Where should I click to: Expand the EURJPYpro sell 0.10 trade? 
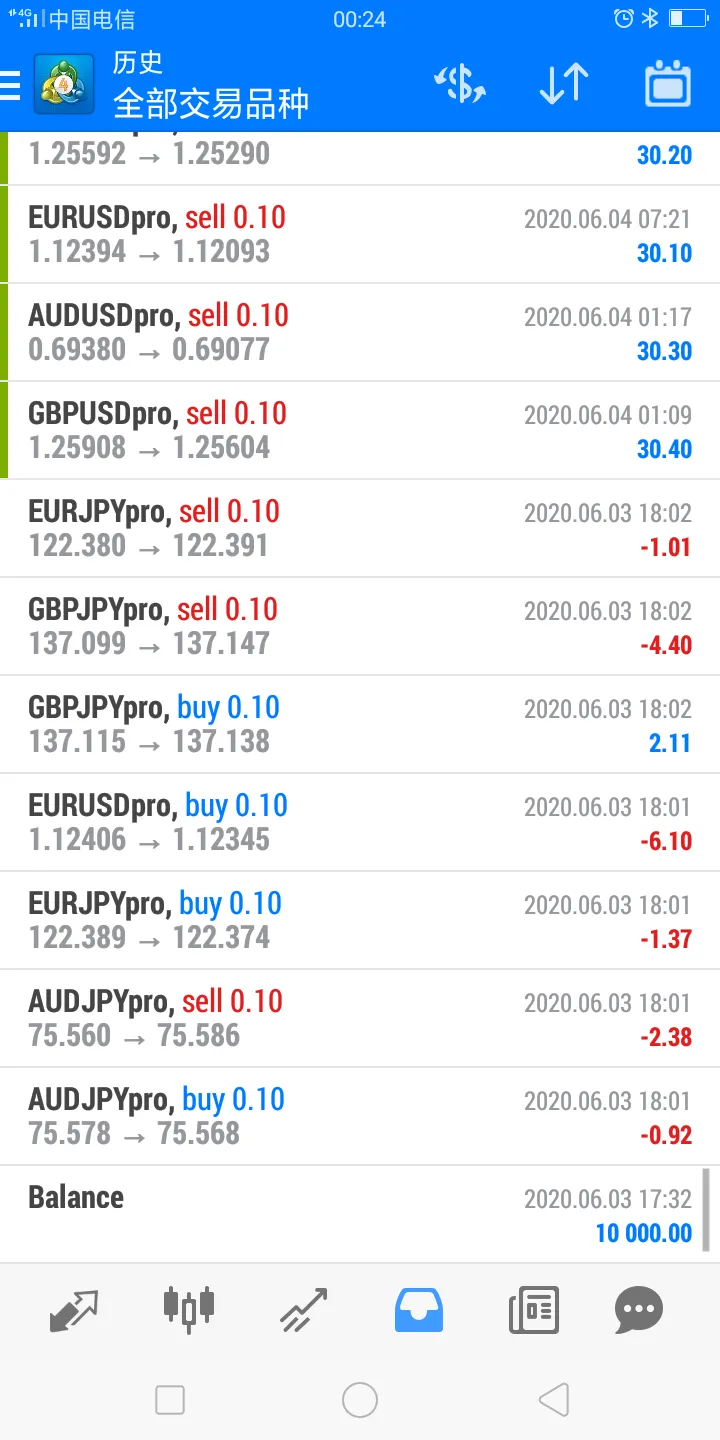(x=360, y=529)
